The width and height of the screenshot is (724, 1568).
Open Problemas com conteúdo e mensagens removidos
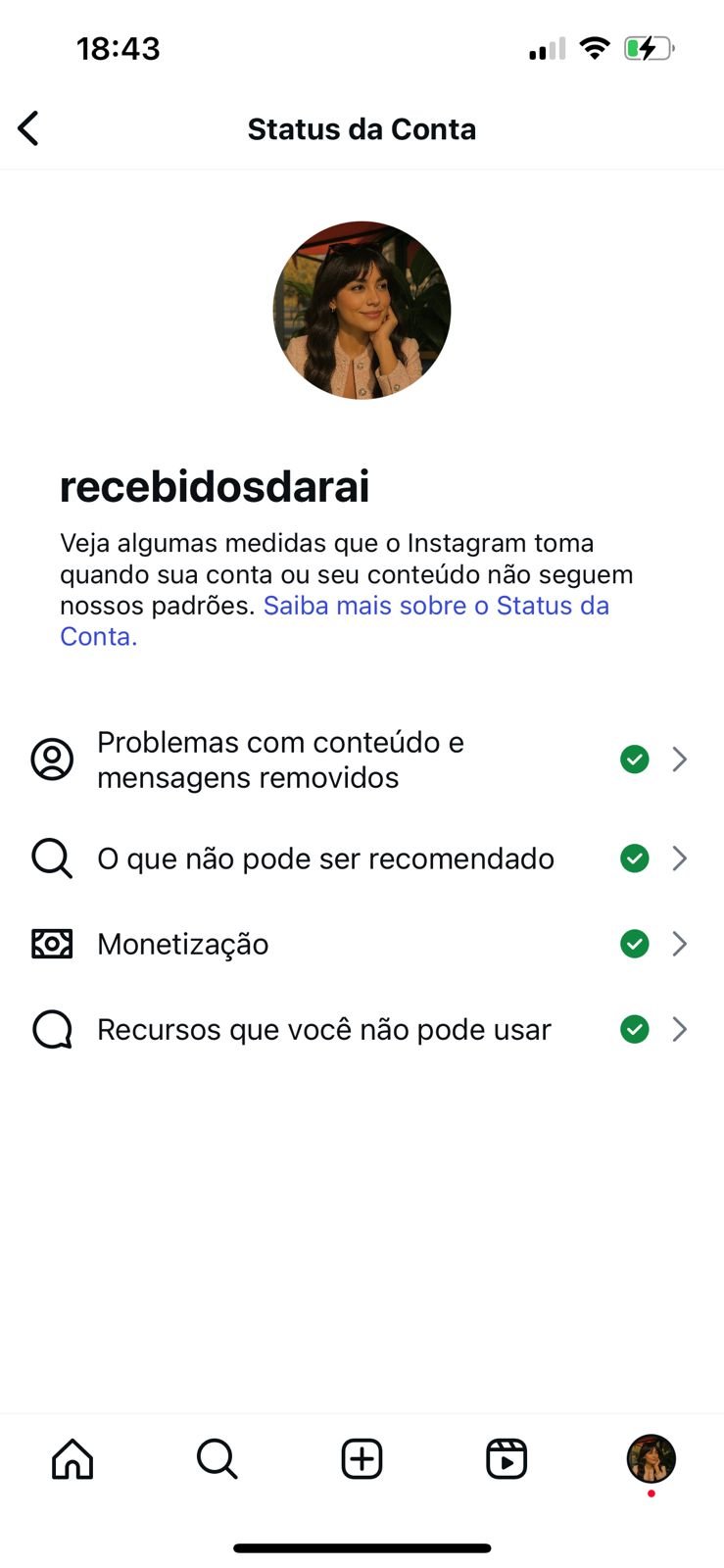coord(361,759)
